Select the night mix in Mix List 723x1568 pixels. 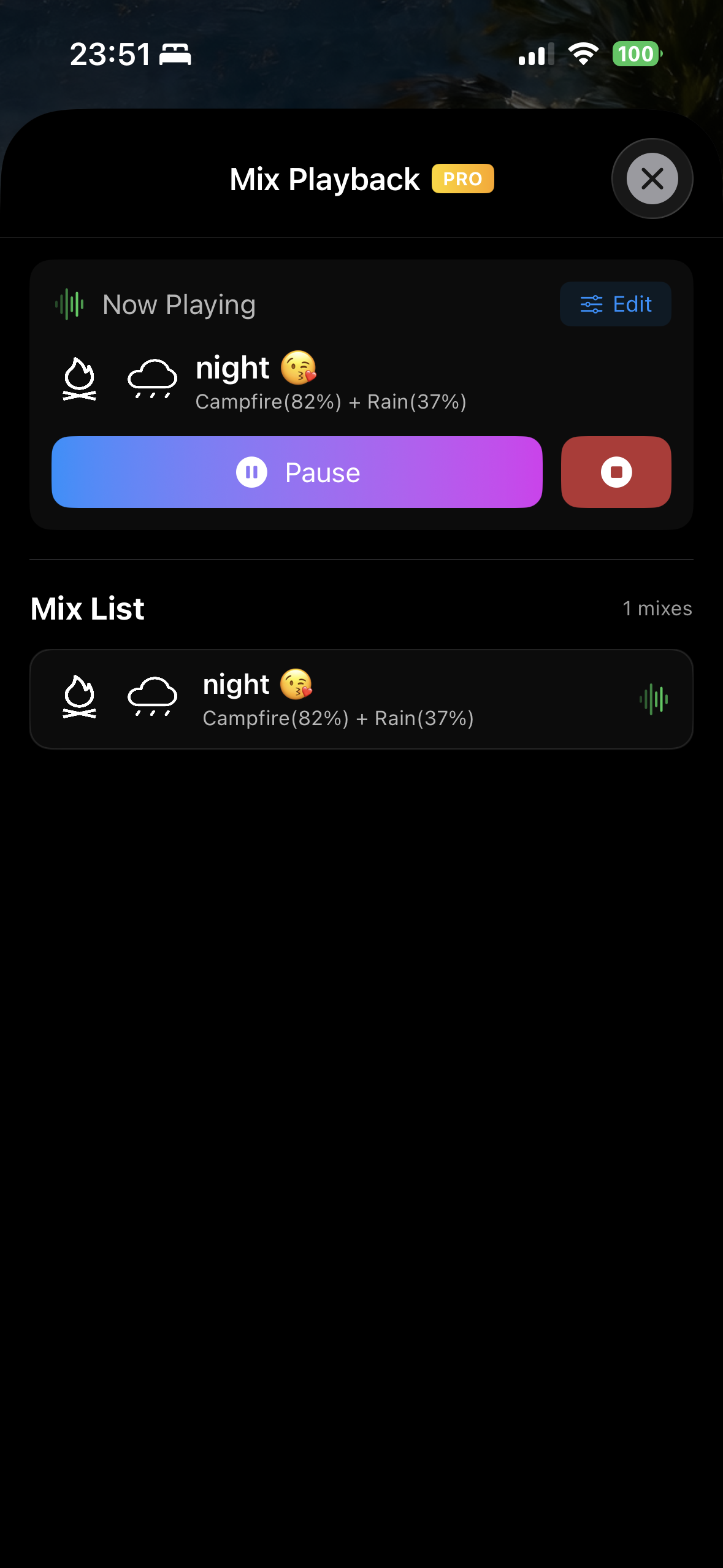click(x=361, y=699)
